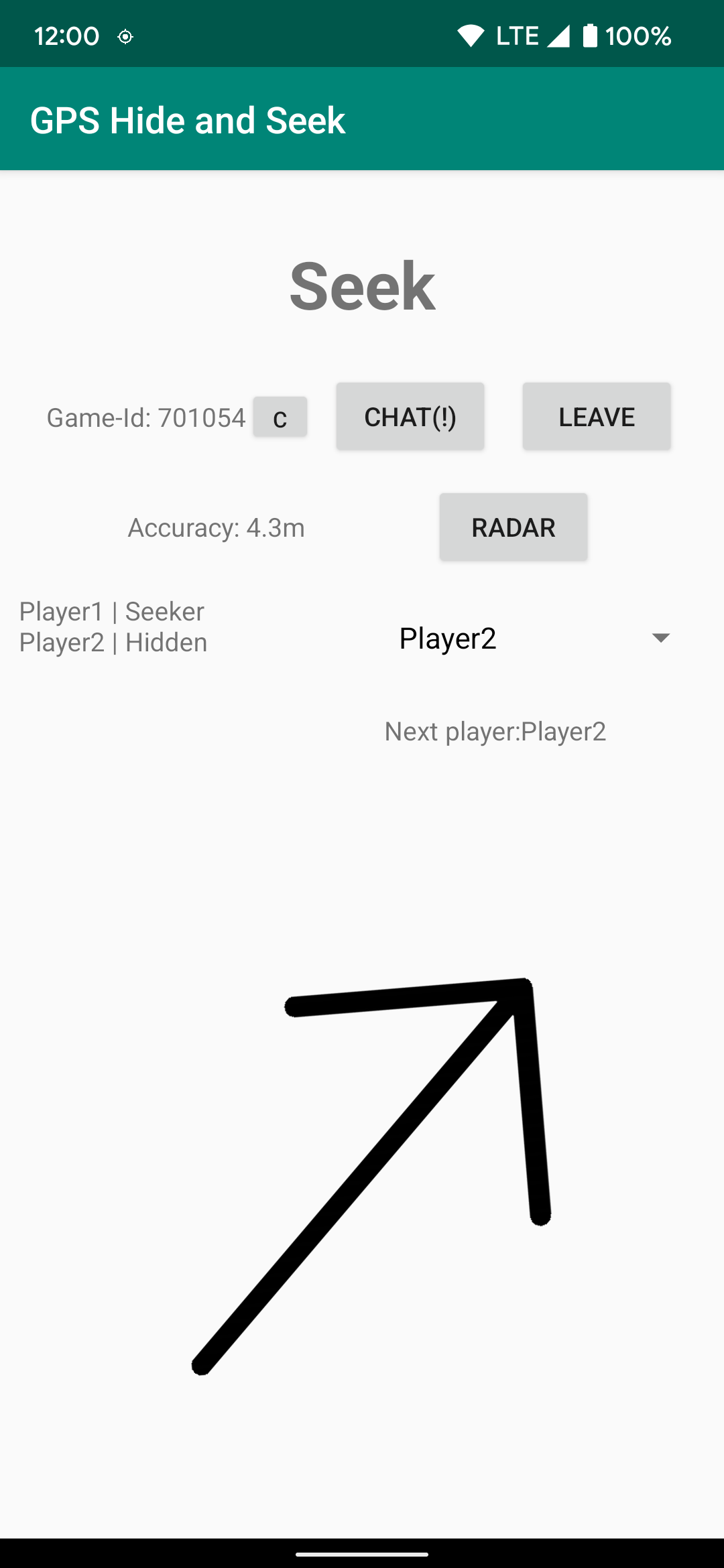Screen dimensions: 724x1568
Task: Select Player2 in the combo box
Action: 448,638
